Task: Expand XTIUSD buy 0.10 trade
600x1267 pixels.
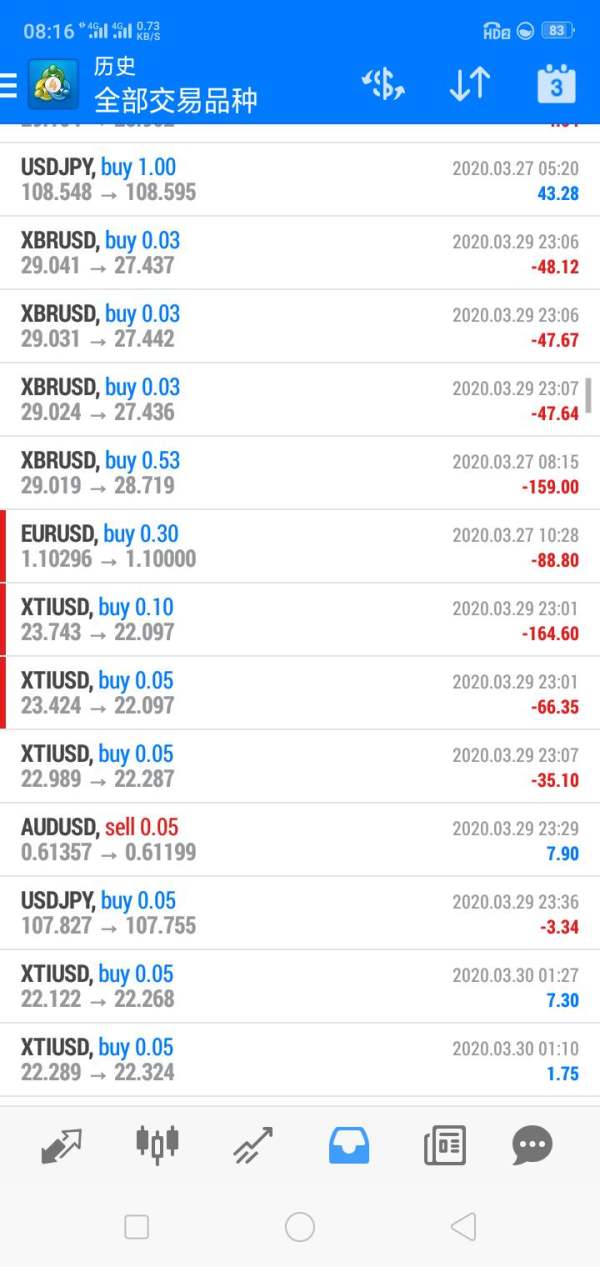Action: [300, 620]
